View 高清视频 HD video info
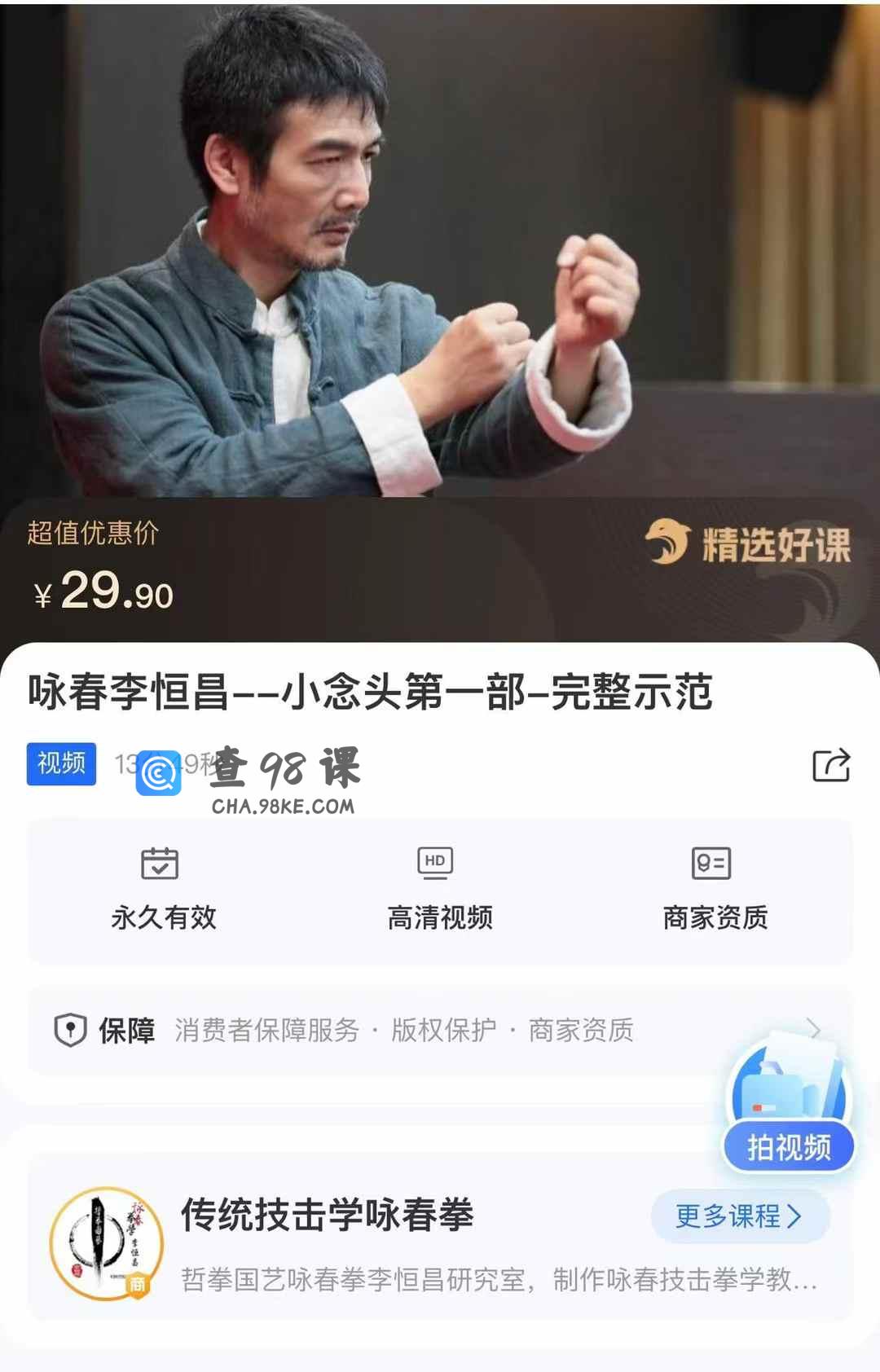This screenshot has width=880, height=1372. (439, 890)
